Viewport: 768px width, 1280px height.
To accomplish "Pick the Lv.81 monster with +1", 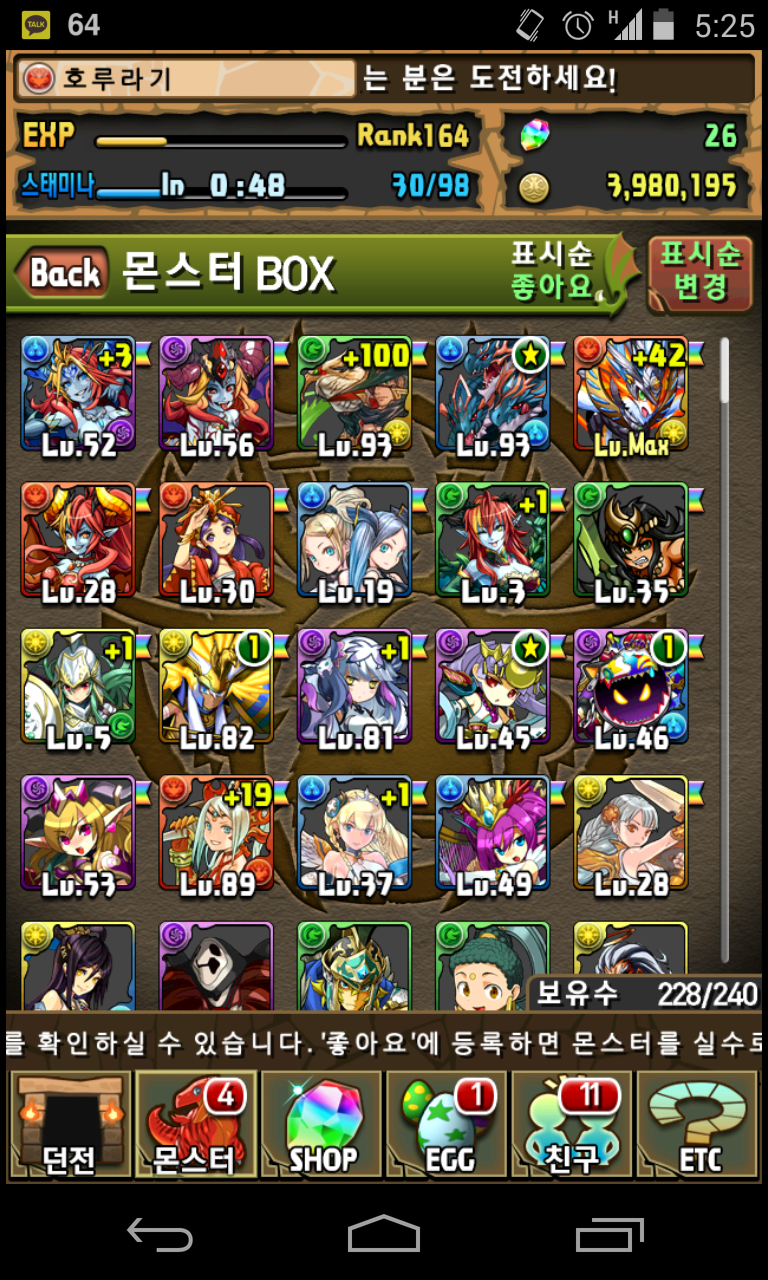I will pyautogui.click(x=354, y=686).
